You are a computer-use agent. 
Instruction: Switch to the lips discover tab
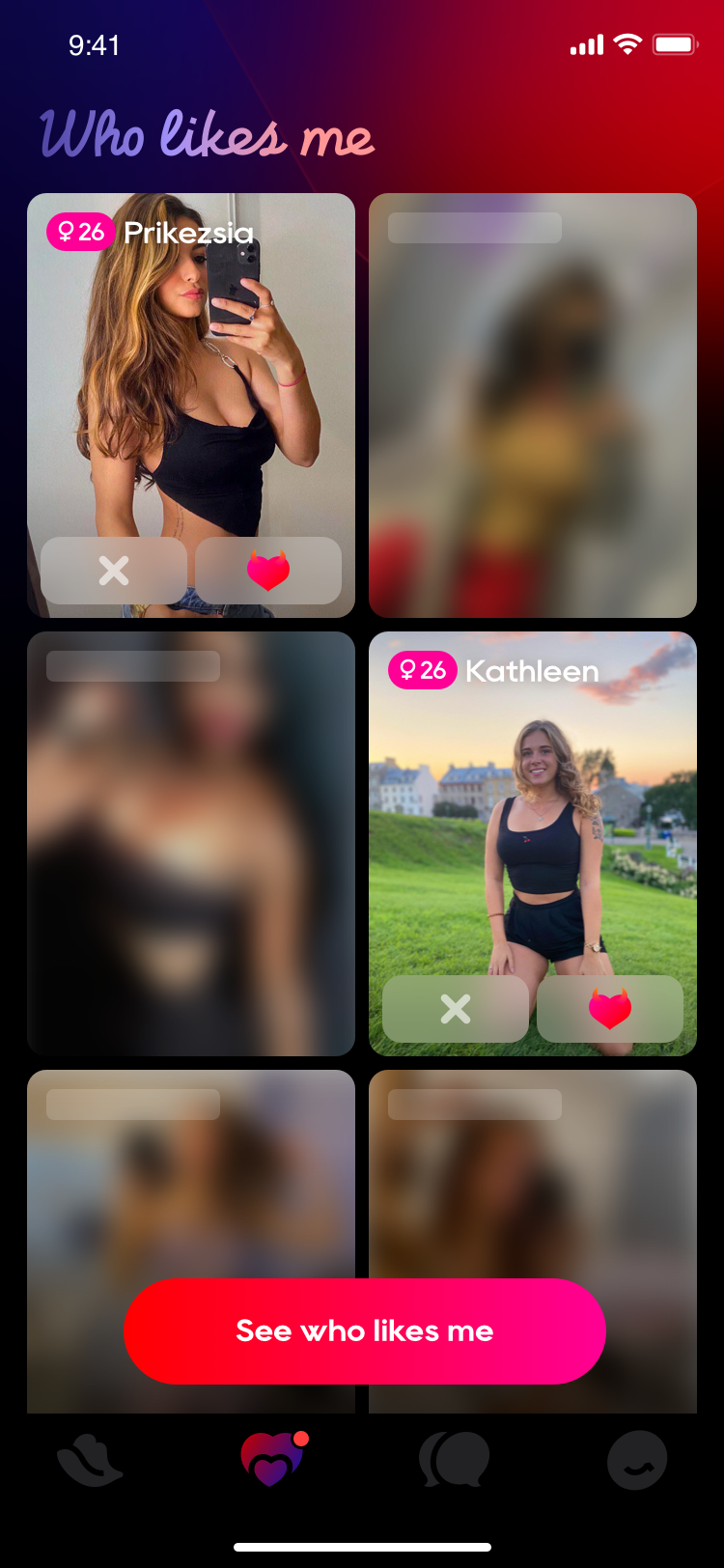[x=90, y=1460]
